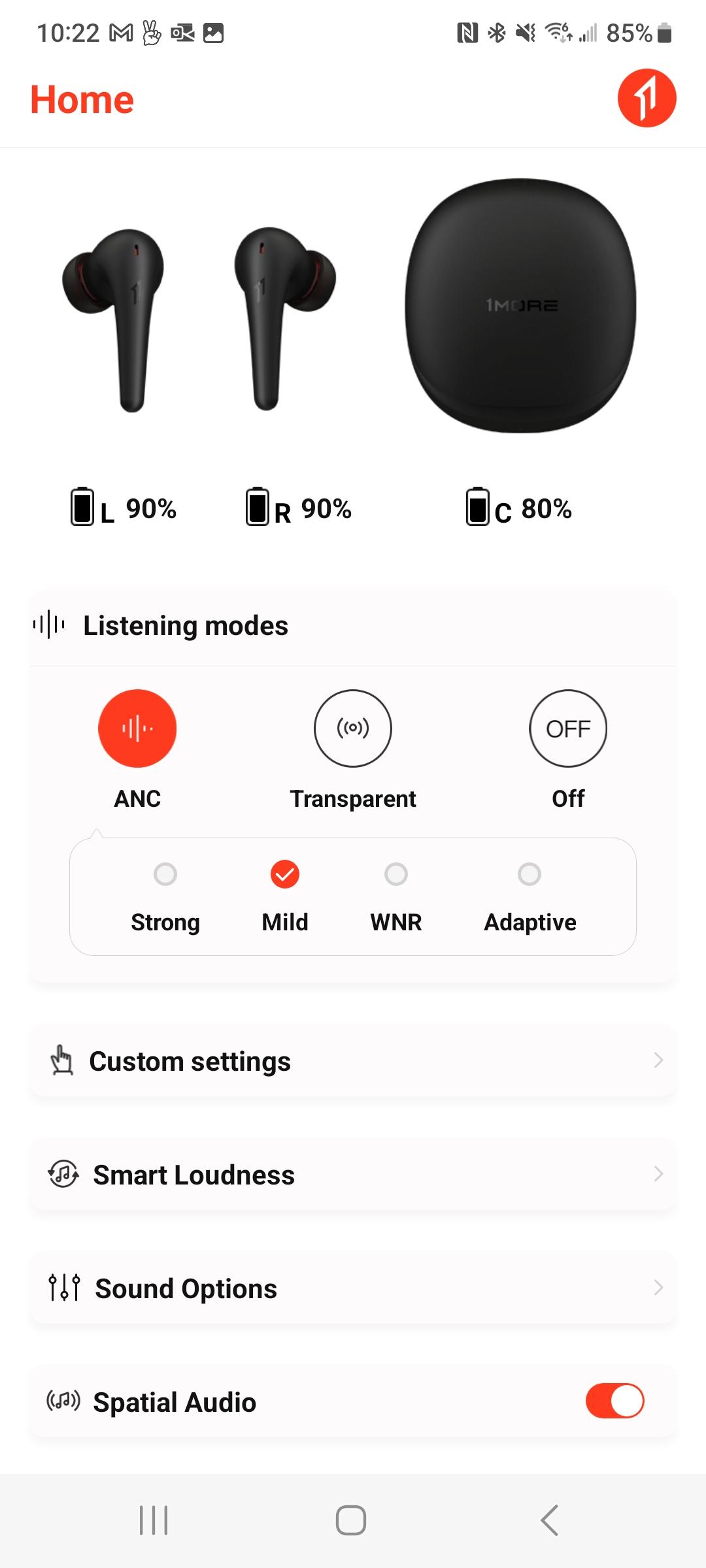Choose Adaptive noise cancellation
The width and height of the screenshot is (706, 1568).
(529, 874)
